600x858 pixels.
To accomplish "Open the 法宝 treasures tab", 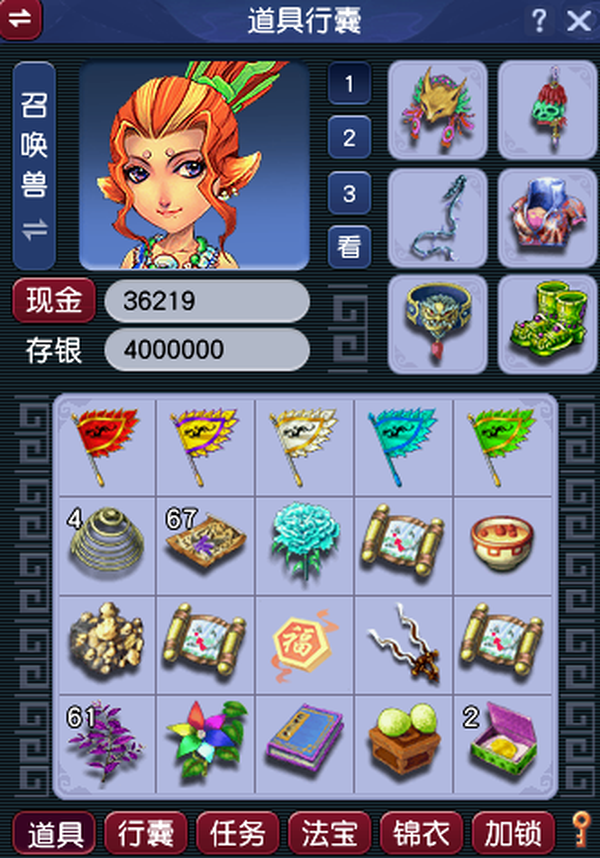I will [x=330, y=832].
